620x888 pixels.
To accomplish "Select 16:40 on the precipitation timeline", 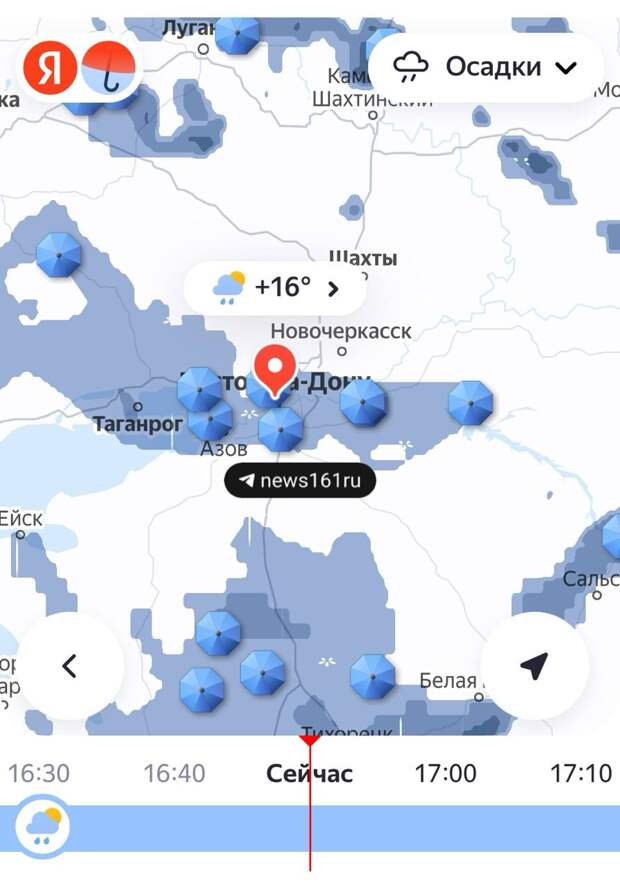I will pyautogui.click(x=174, y=773).
